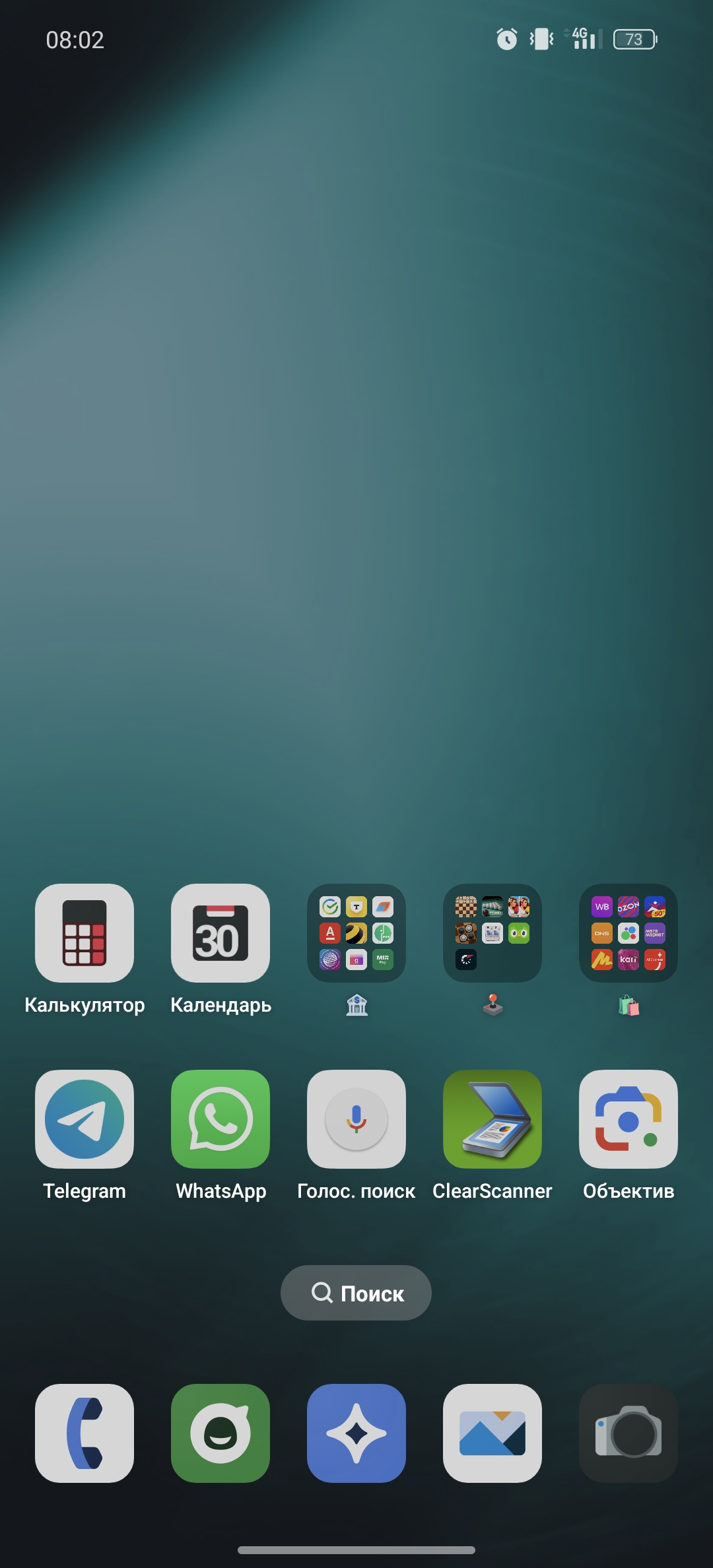Tap the Поиск search pill

coord(356,1293)
